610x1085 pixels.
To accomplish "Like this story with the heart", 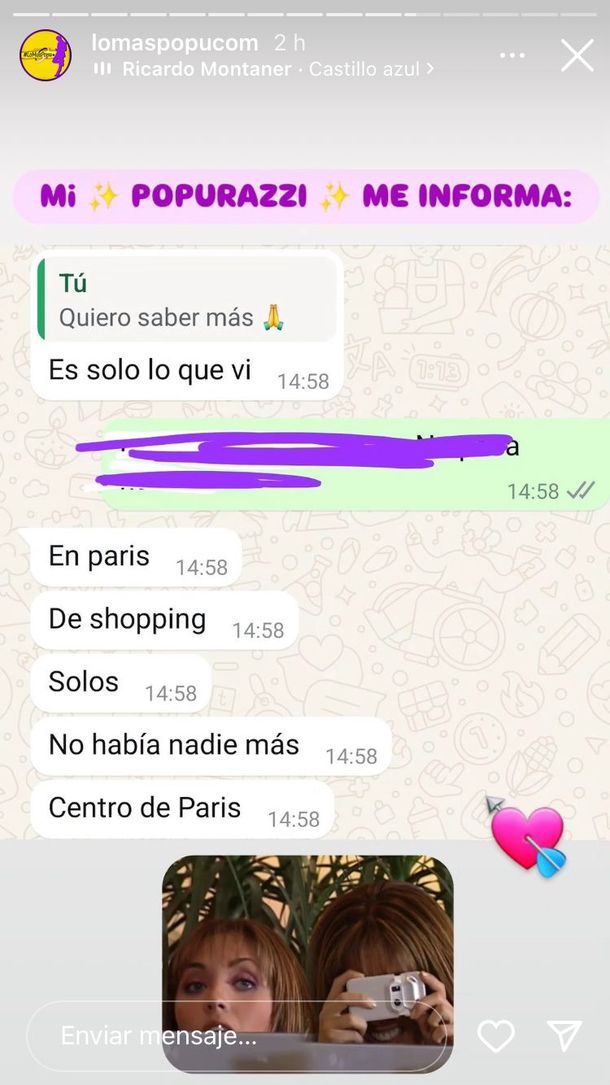I will [x=496, y=1036].
